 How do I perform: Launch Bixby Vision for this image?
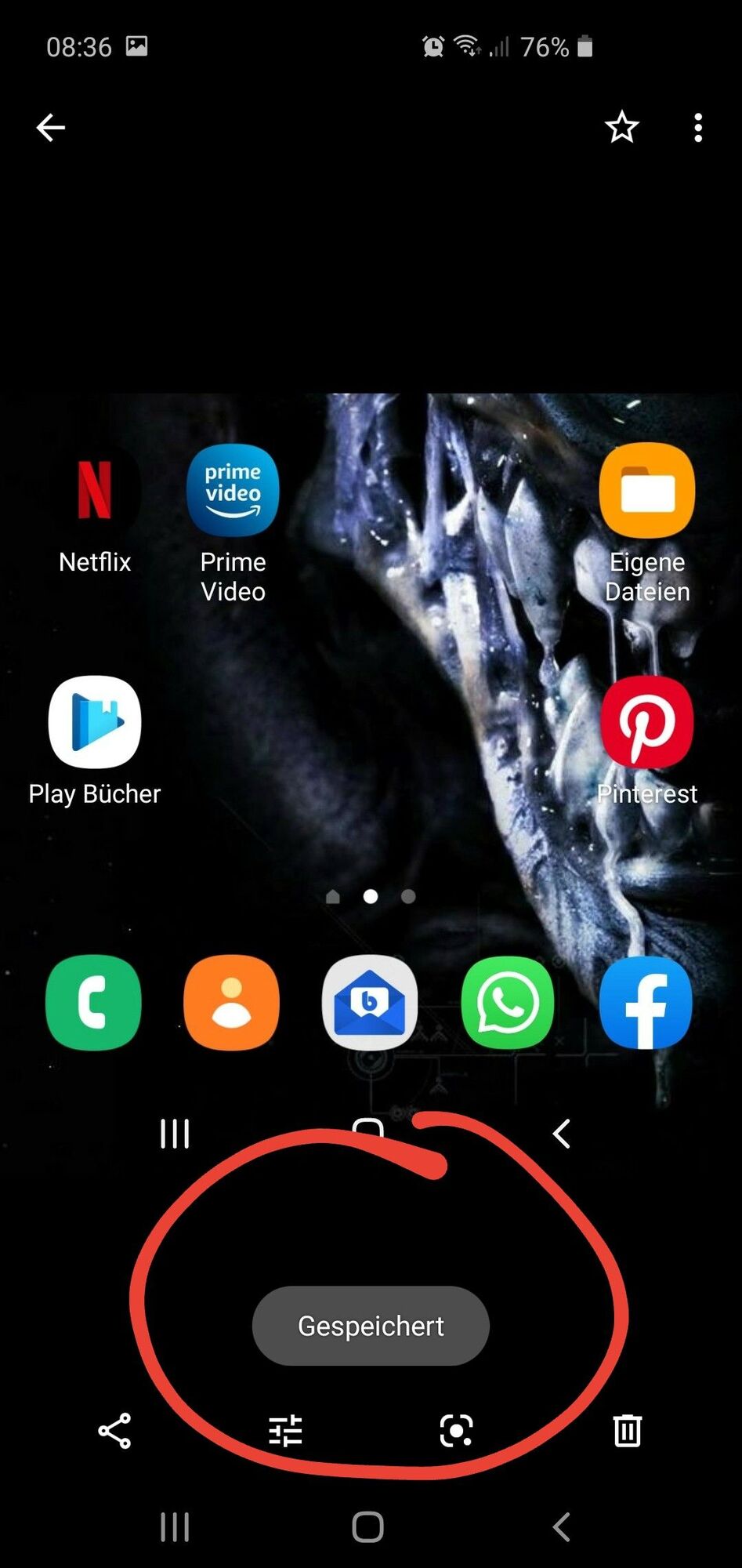click(456, 1431)
